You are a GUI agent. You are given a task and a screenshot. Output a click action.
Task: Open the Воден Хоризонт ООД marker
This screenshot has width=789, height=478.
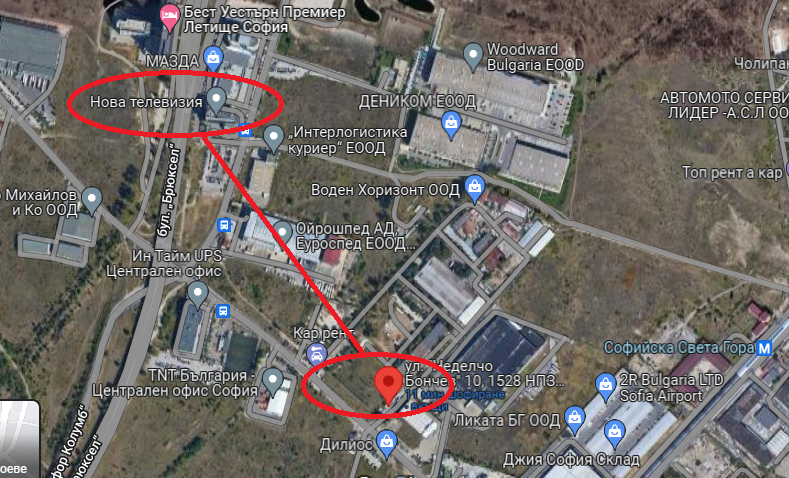(x=475, y=186)
